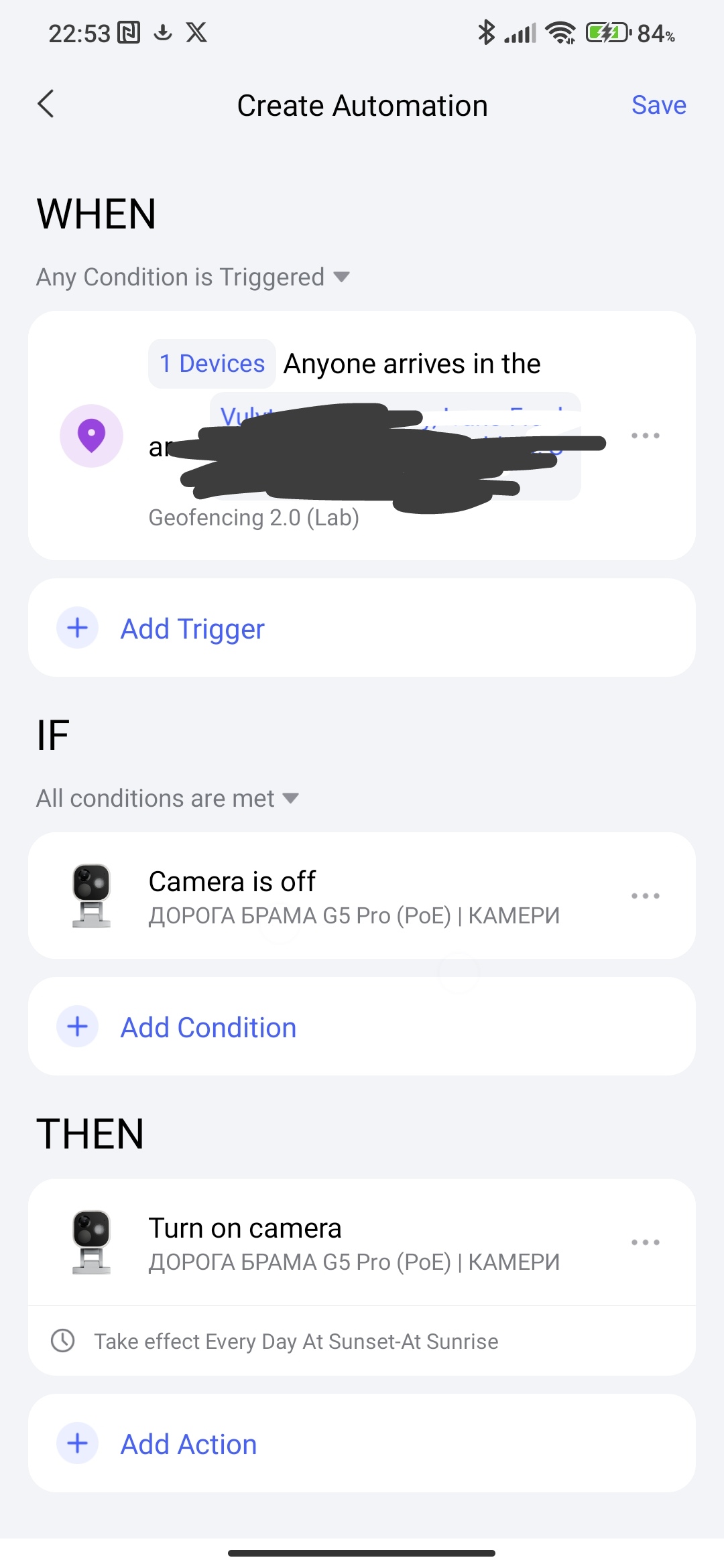
Task: Open options for Camera is off condition
Action: [x=645, y=896]
